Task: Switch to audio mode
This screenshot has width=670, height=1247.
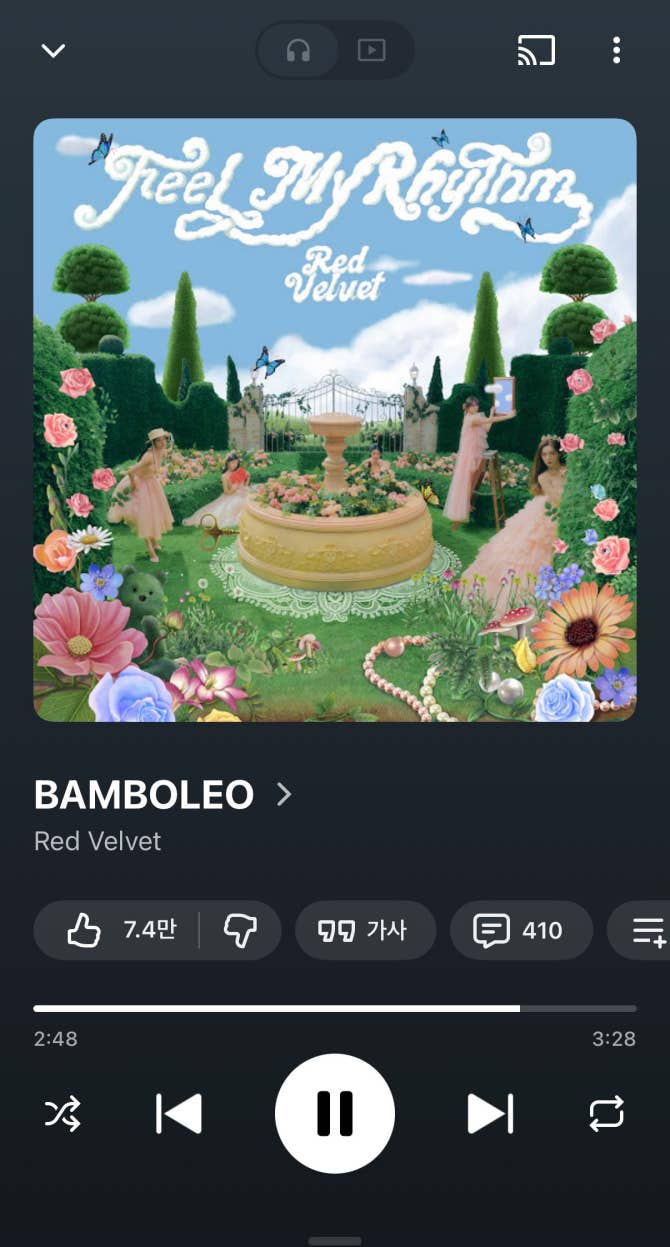Action: point(298,50)
